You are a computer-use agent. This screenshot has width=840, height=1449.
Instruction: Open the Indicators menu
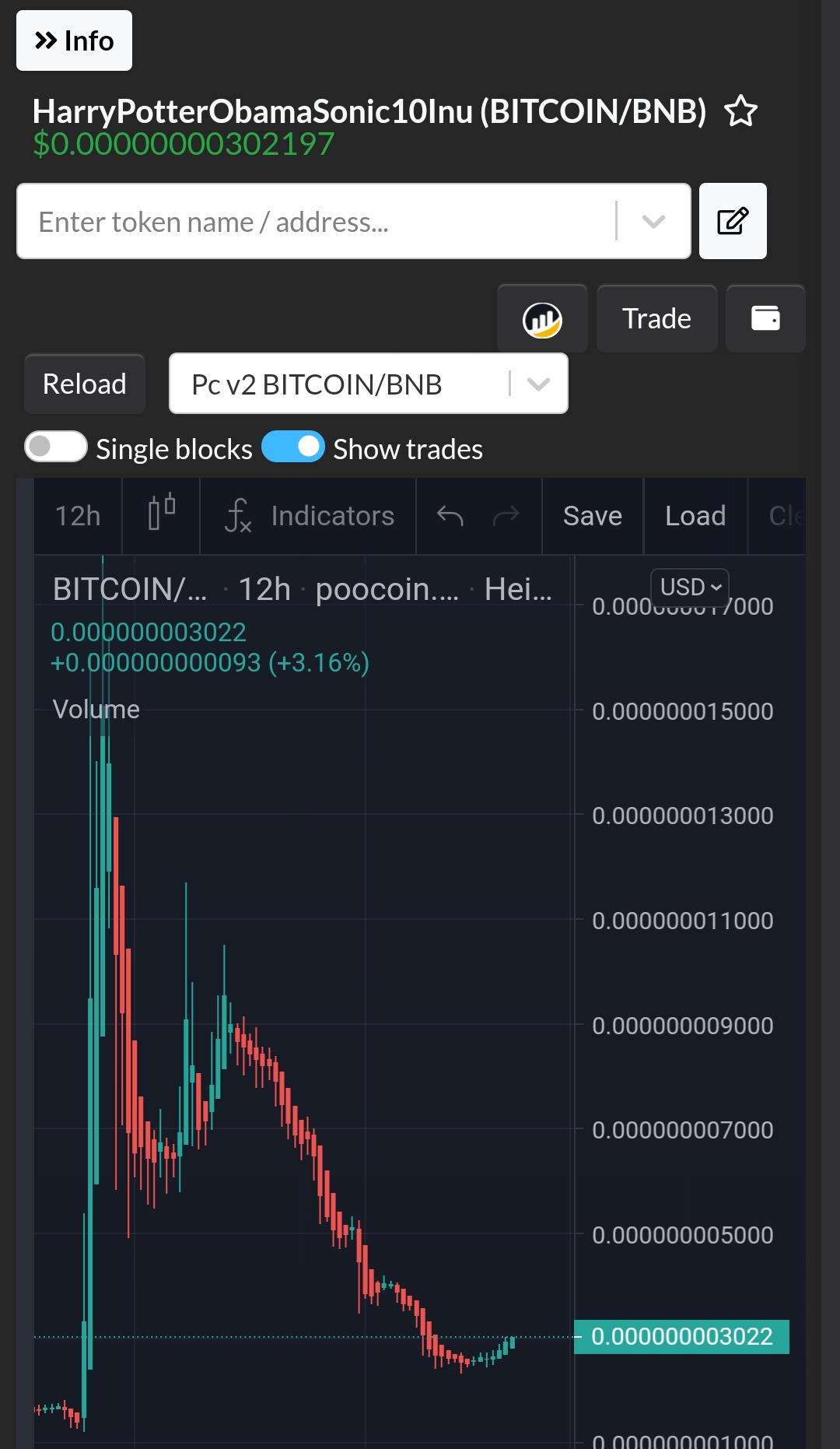pos(309,516)
